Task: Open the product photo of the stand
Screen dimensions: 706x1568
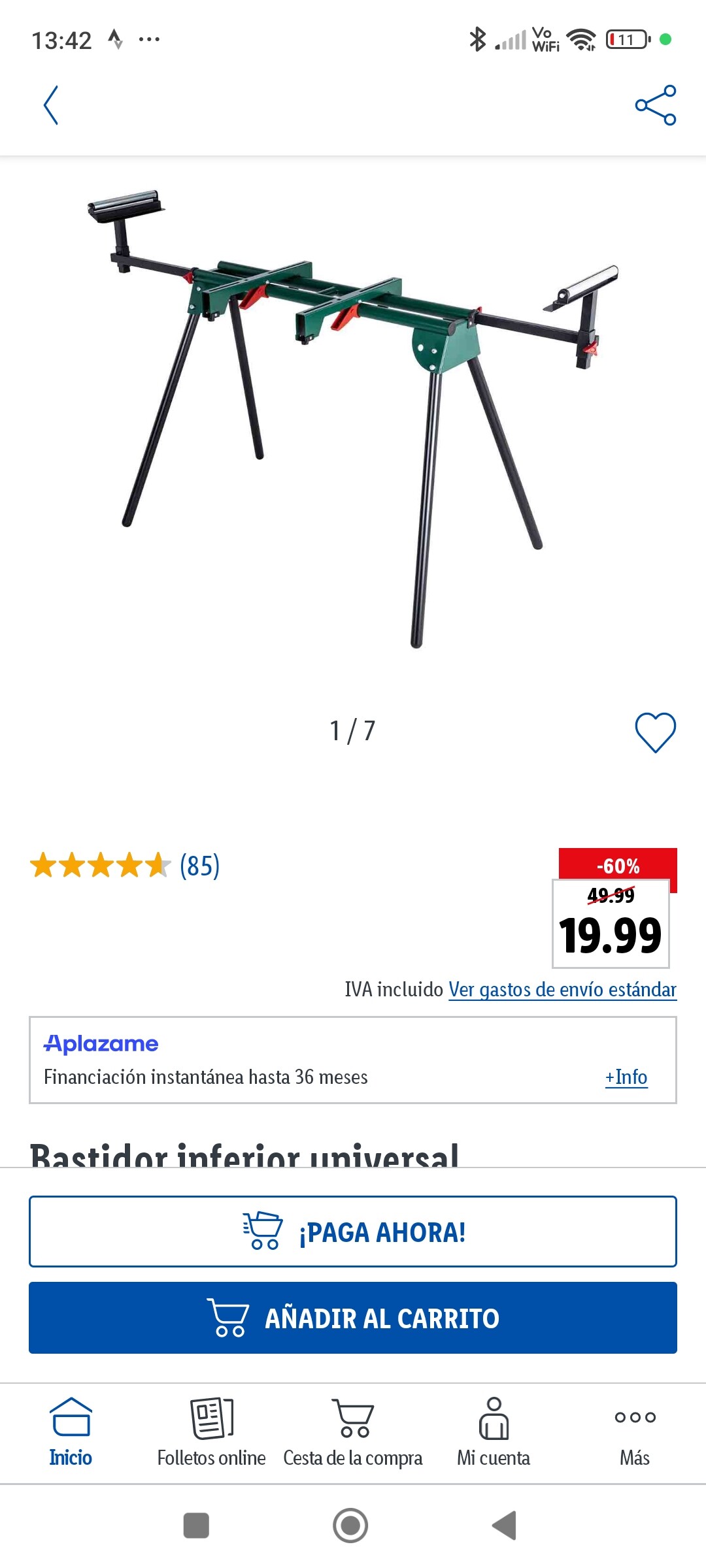Action: pos(353,418)
